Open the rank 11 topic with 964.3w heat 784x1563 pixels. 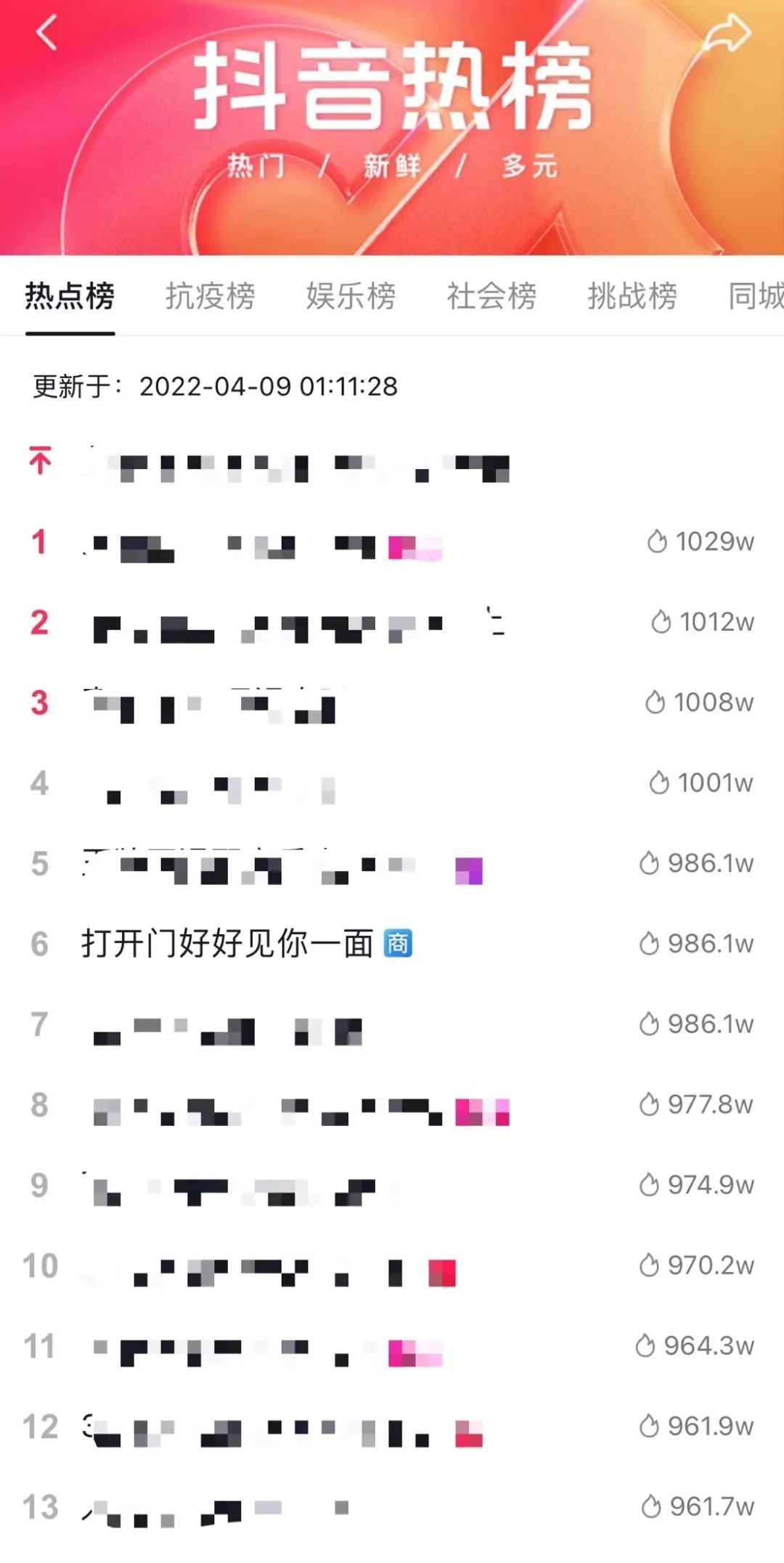(x=261, y=1350)
